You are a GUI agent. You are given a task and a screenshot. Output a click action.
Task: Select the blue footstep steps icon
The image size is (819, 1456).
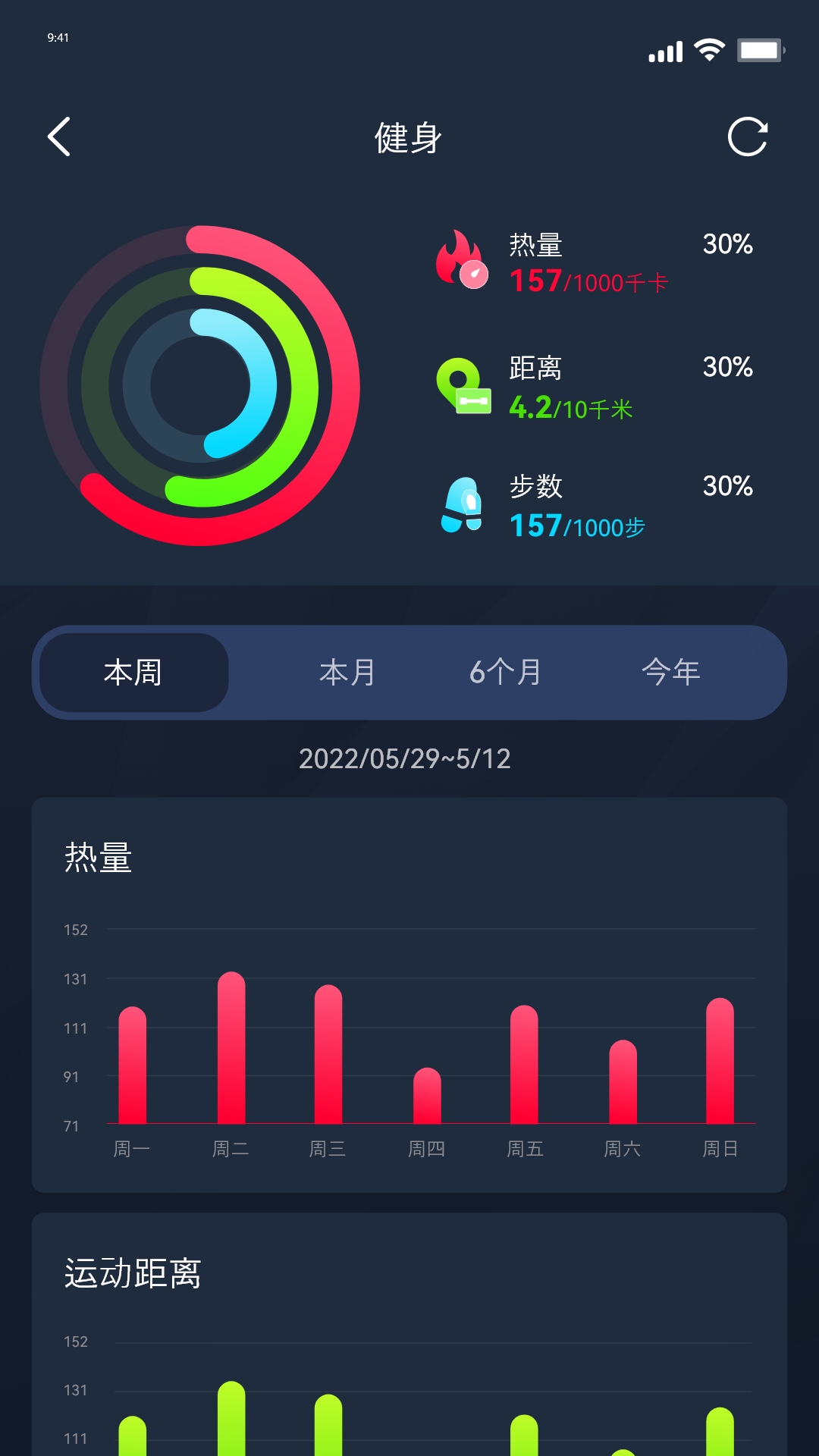coord(463,503)
